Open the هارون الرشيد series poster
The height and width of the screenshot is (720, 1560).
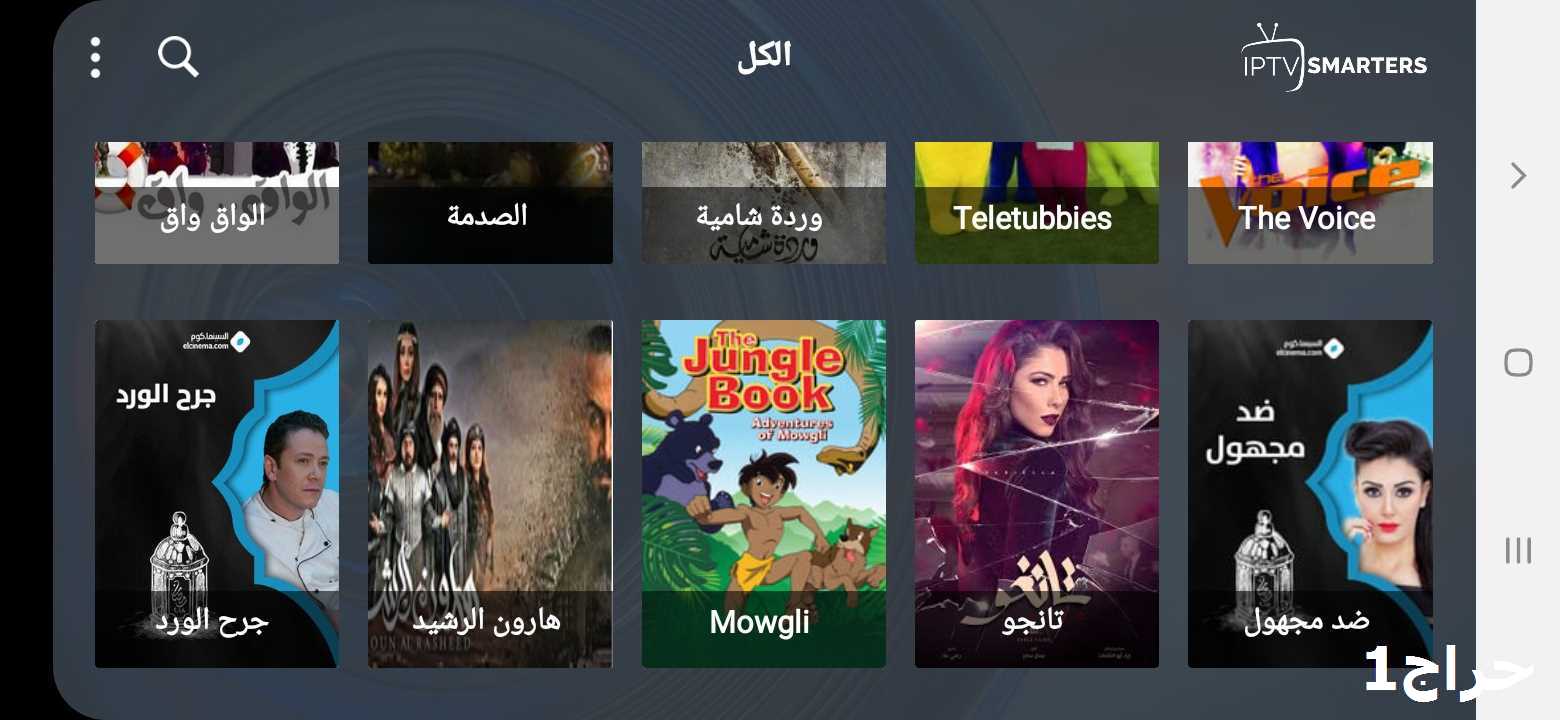pos(490,493)
